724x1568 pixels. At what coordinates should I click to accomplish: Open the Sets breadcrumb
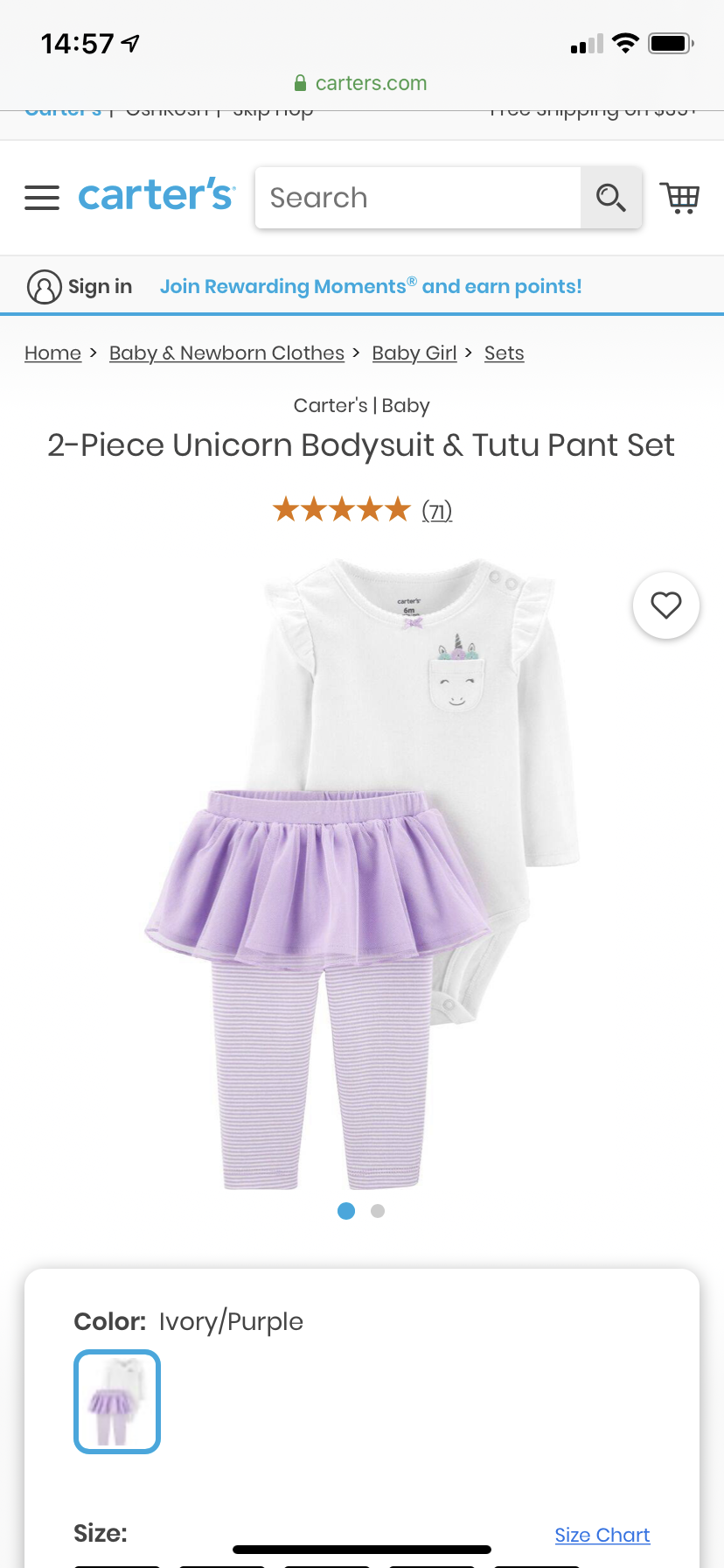(505, 353)
